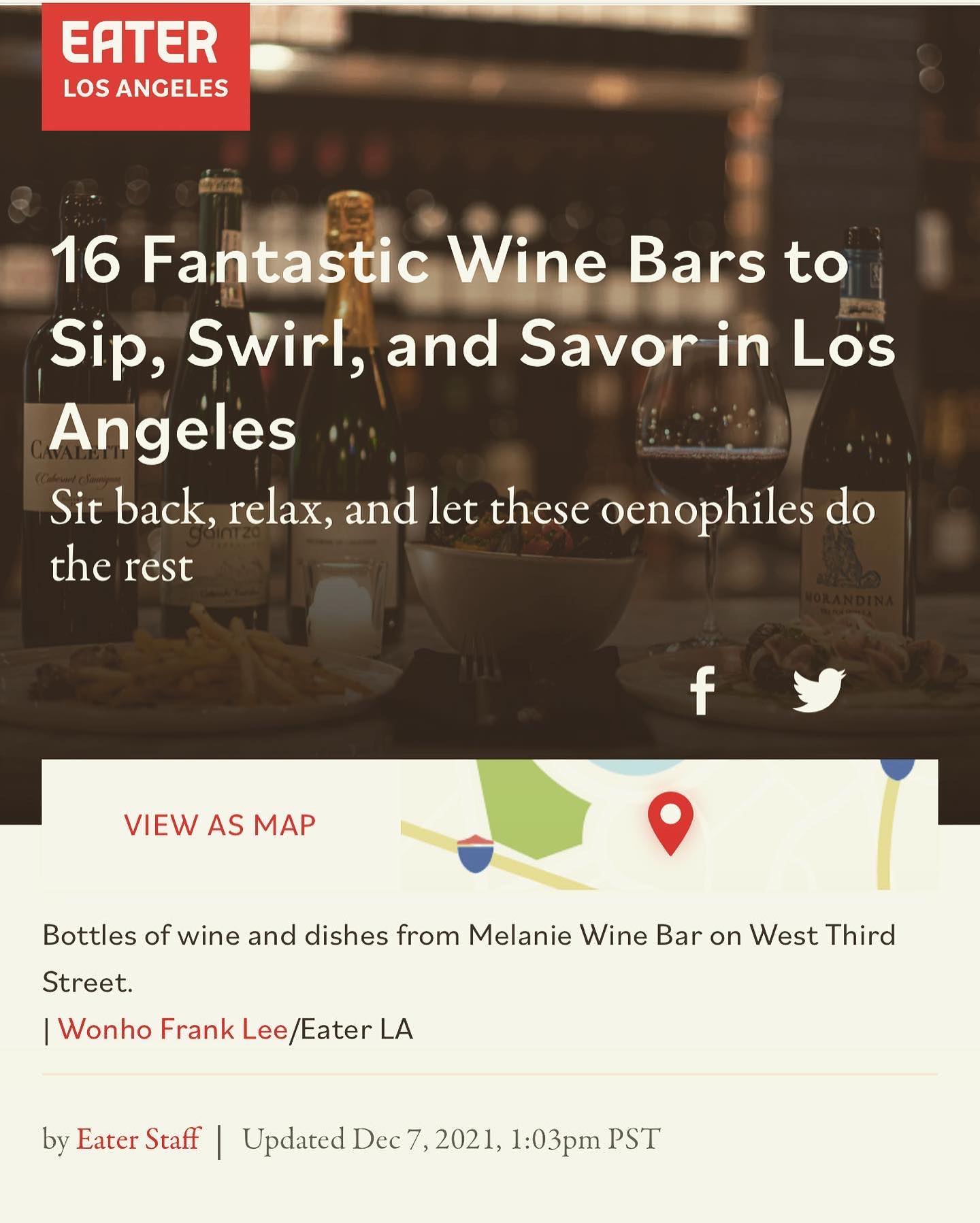This screenshot has width=980, height=1223.
Task: Share this article on Twitter
Action: pyautogui.click(x=819, y=690)
